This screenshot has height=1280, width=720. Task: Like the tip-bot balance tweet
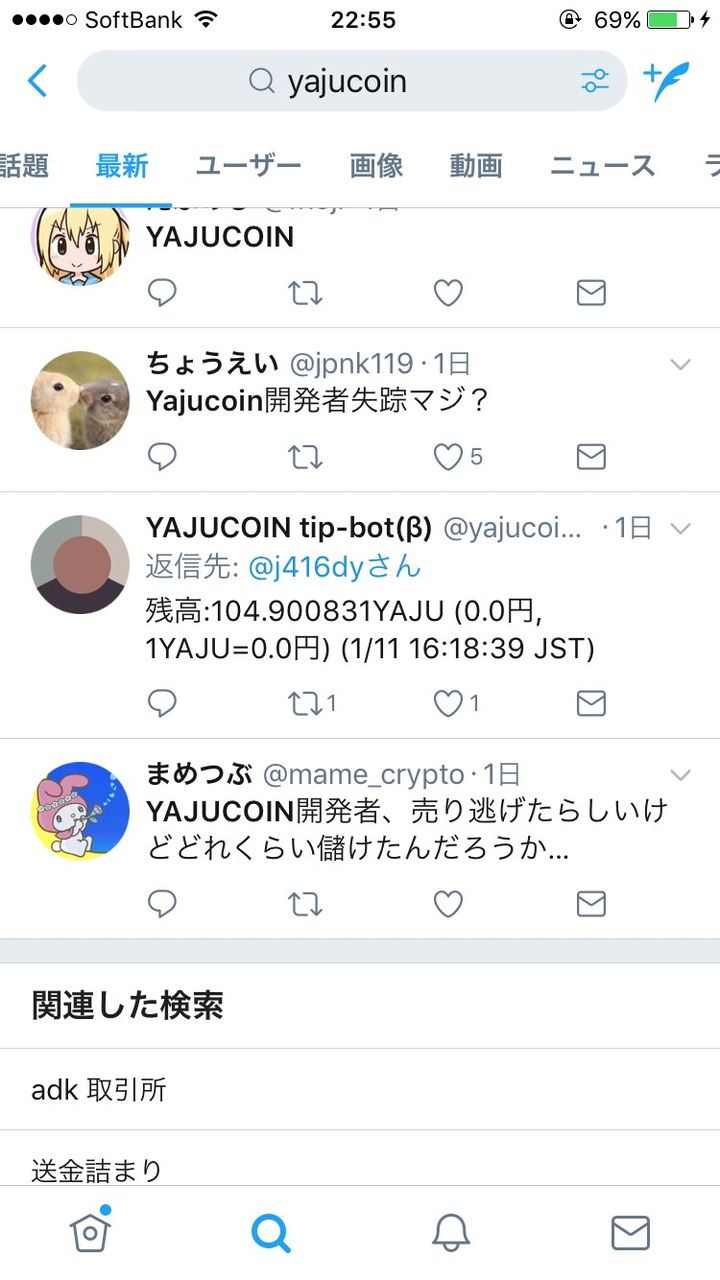(448, 703)
